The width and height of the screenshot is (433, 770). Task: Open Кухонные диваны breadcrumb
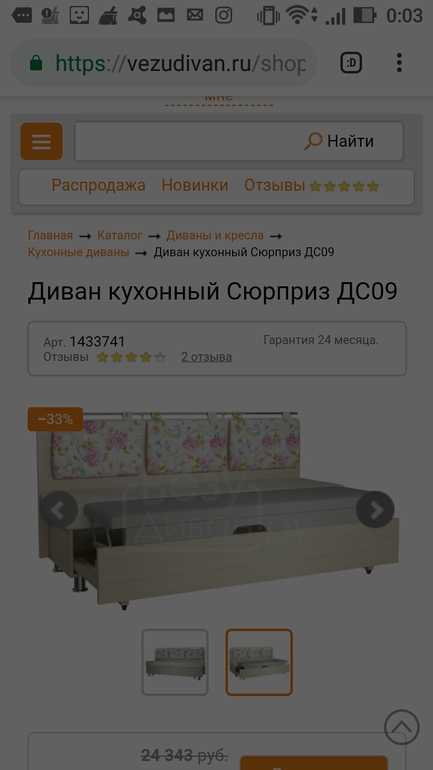coord(79,252)
